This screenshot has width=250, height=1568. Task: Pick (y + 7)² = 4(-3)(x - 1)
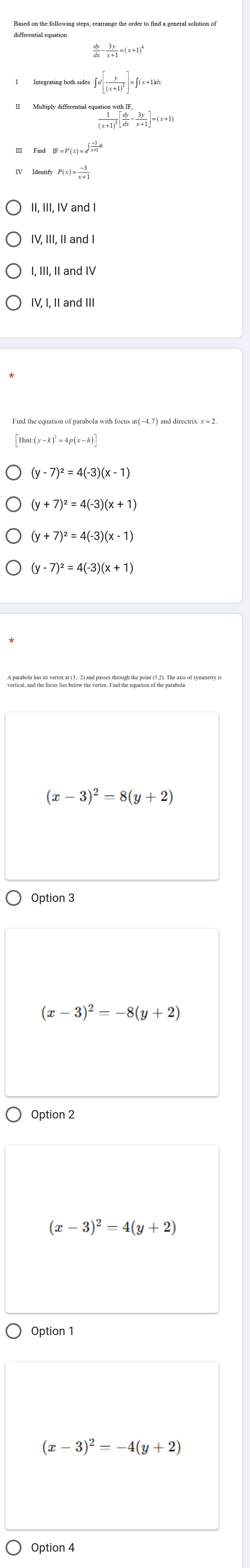[x=14, y=536]
